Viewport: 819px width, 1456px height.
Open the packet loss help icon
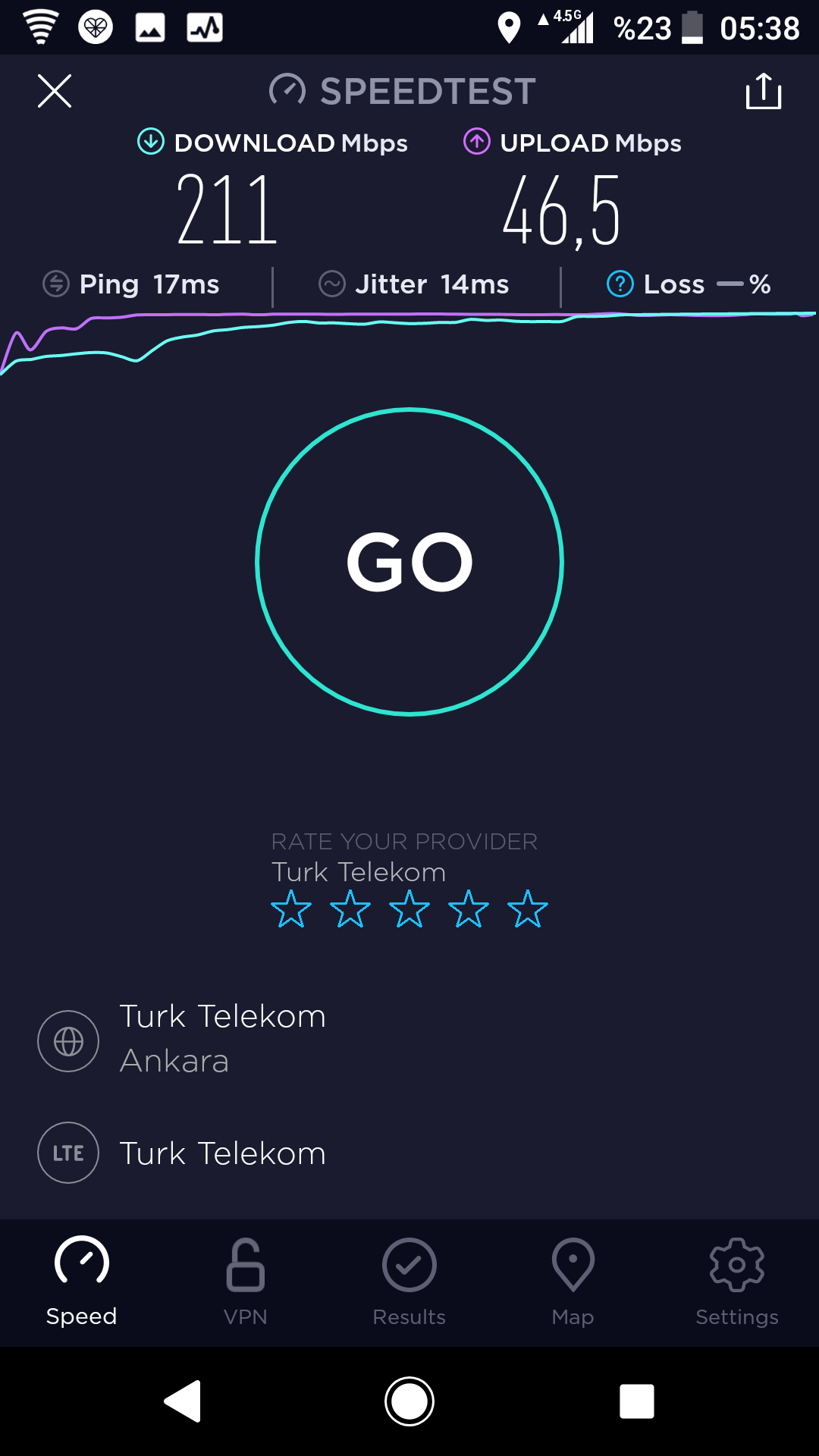pyautogui.click(x=620, y=284)
